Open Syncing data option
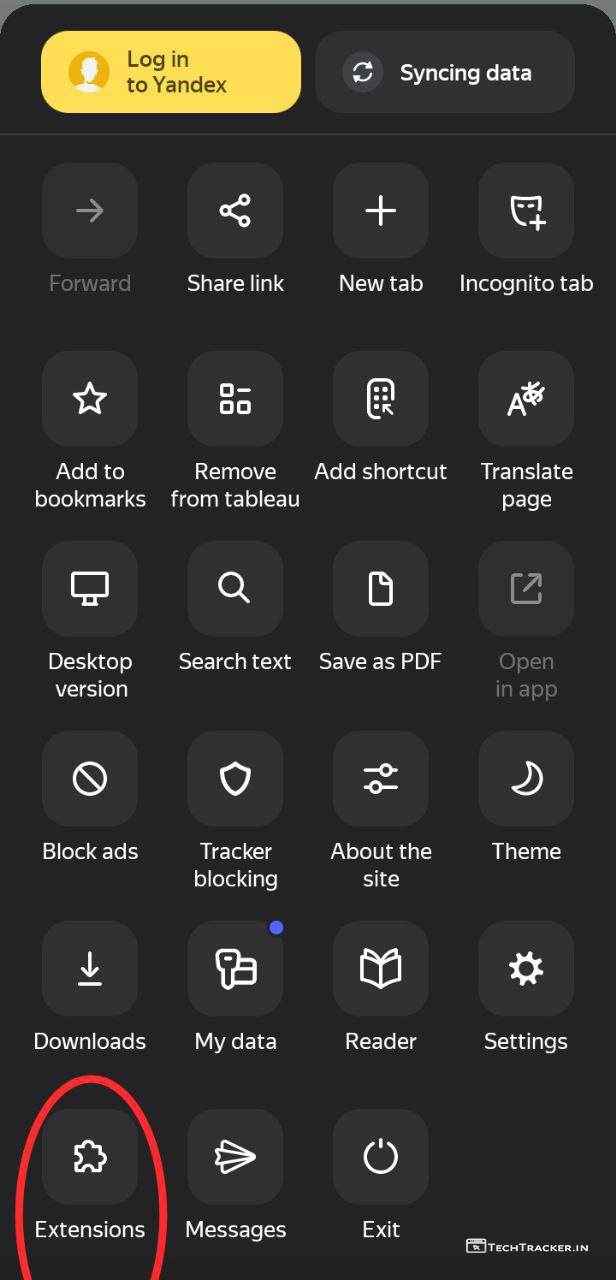The image size is (616, 1280). tap(445, 72)
